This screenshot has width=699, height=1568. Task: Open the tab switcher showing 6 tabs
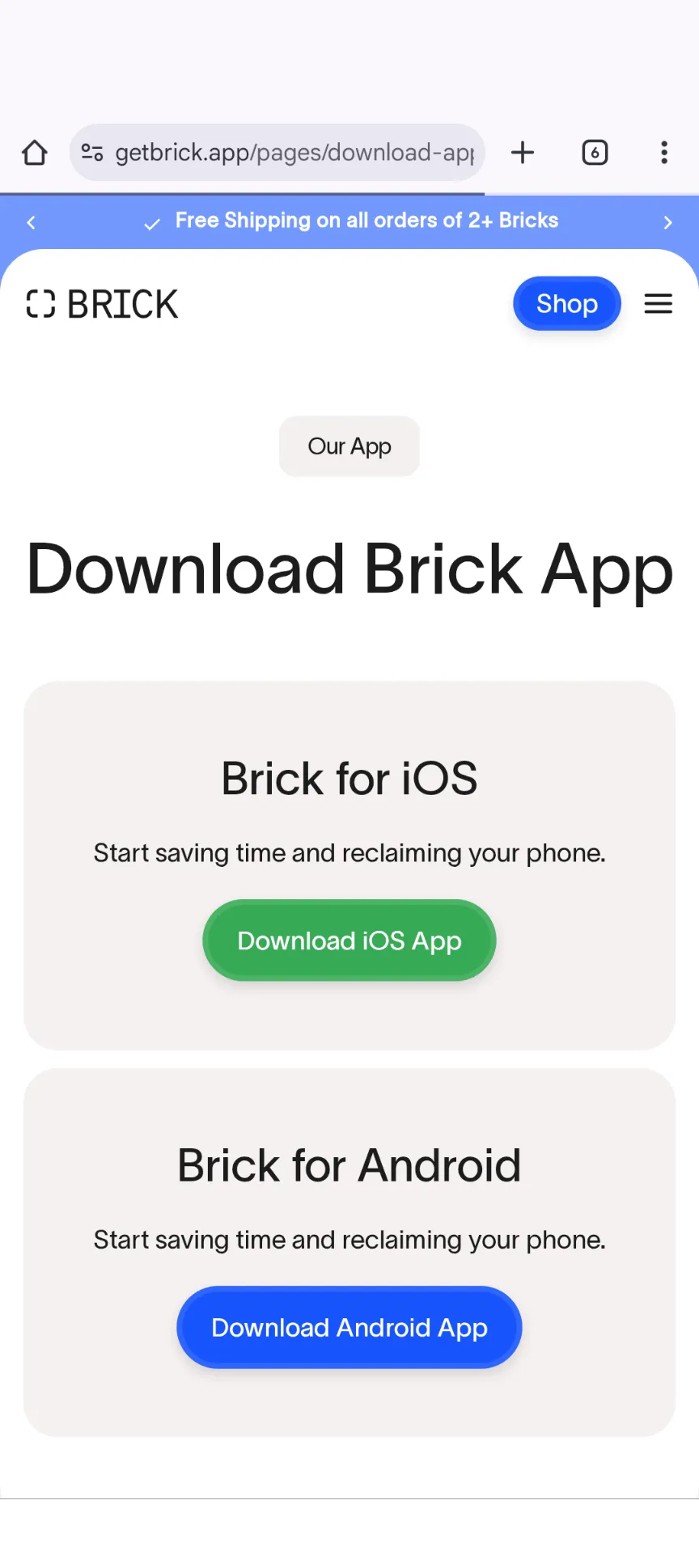[595, 152]
